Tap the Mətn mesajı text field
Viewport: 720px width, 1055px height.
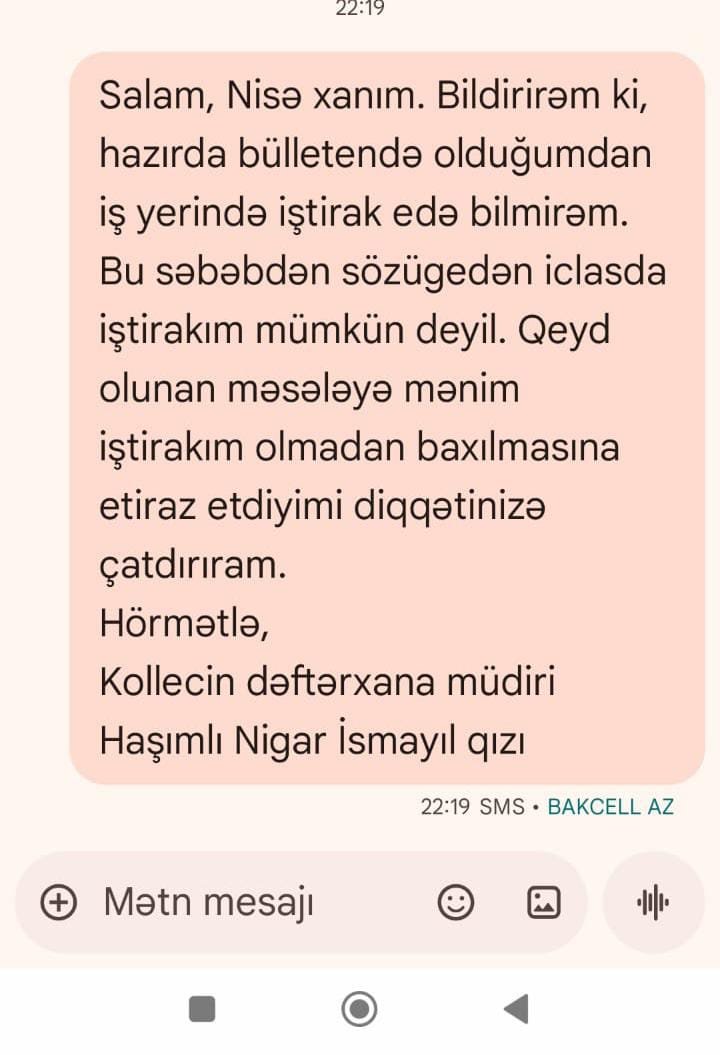[x=250, y=903]
